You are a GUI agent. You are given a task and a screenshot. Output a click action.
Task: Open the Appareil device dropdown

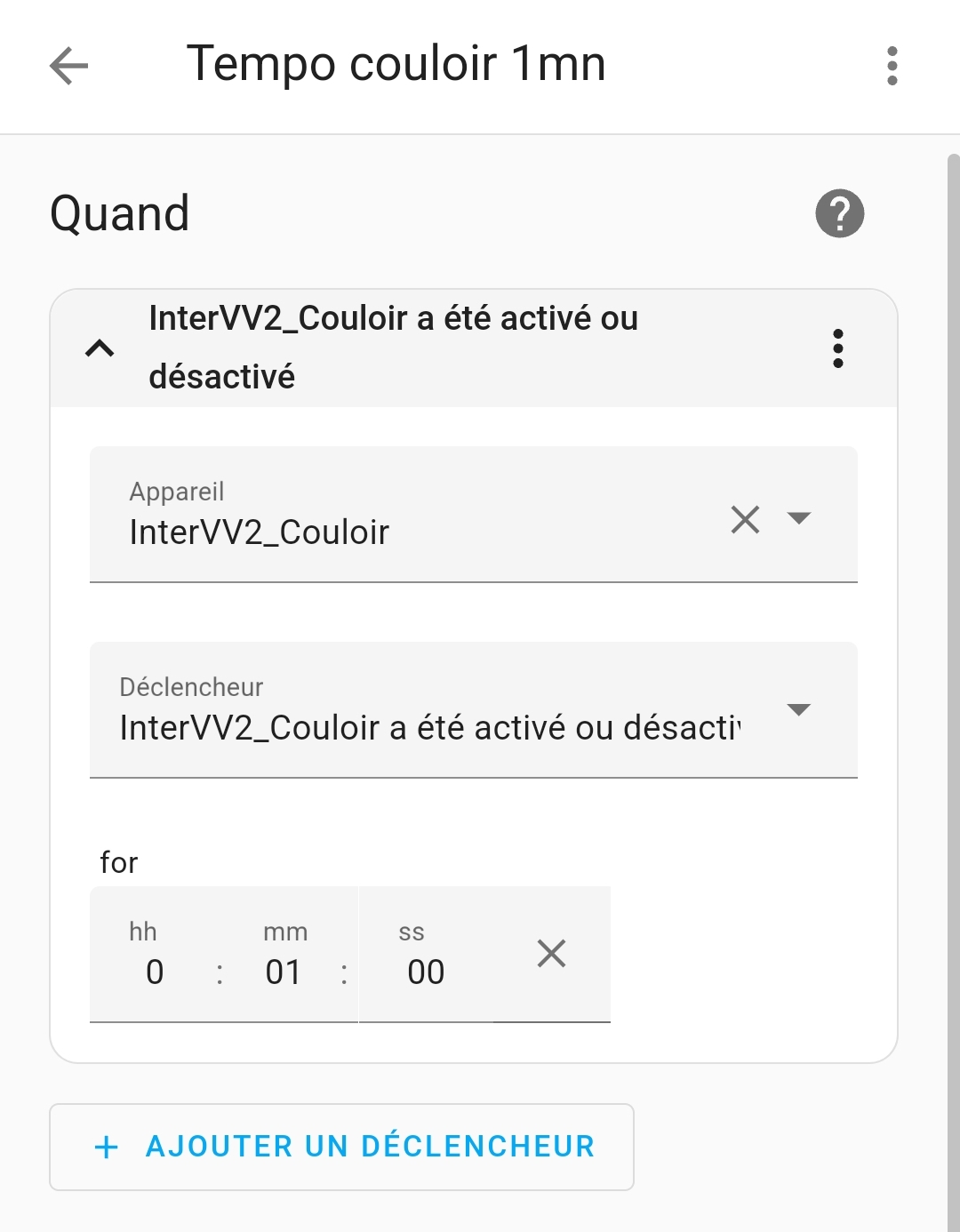(x=799, y=518)
